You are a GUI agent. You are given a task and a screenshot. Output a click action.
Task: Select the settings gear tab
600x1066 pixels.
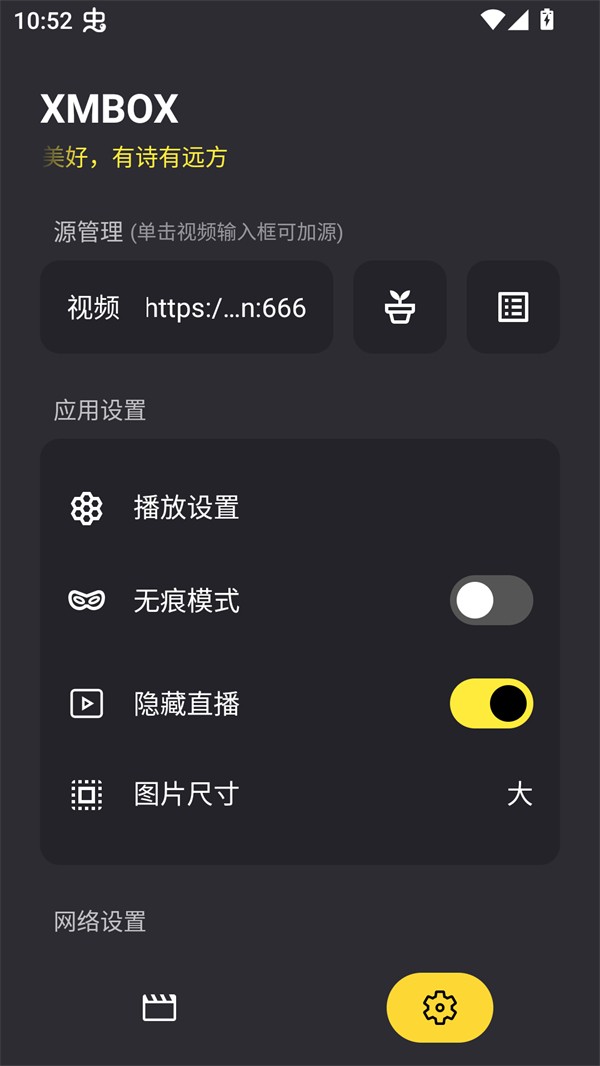click(x=440, y=1007)
